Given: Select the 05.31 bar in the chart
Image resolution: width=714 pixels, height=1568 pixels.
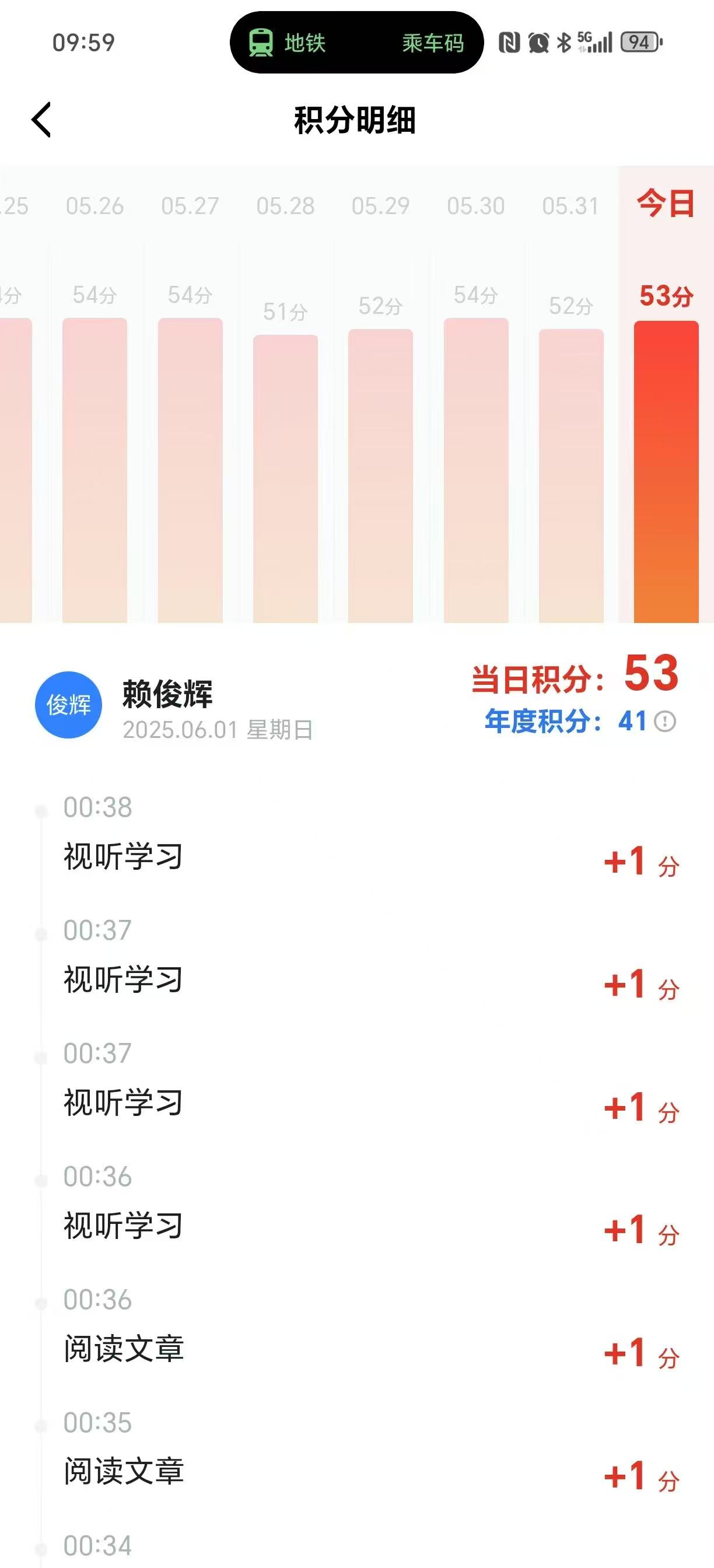Looking at the screenshot, I should point(571,475).
